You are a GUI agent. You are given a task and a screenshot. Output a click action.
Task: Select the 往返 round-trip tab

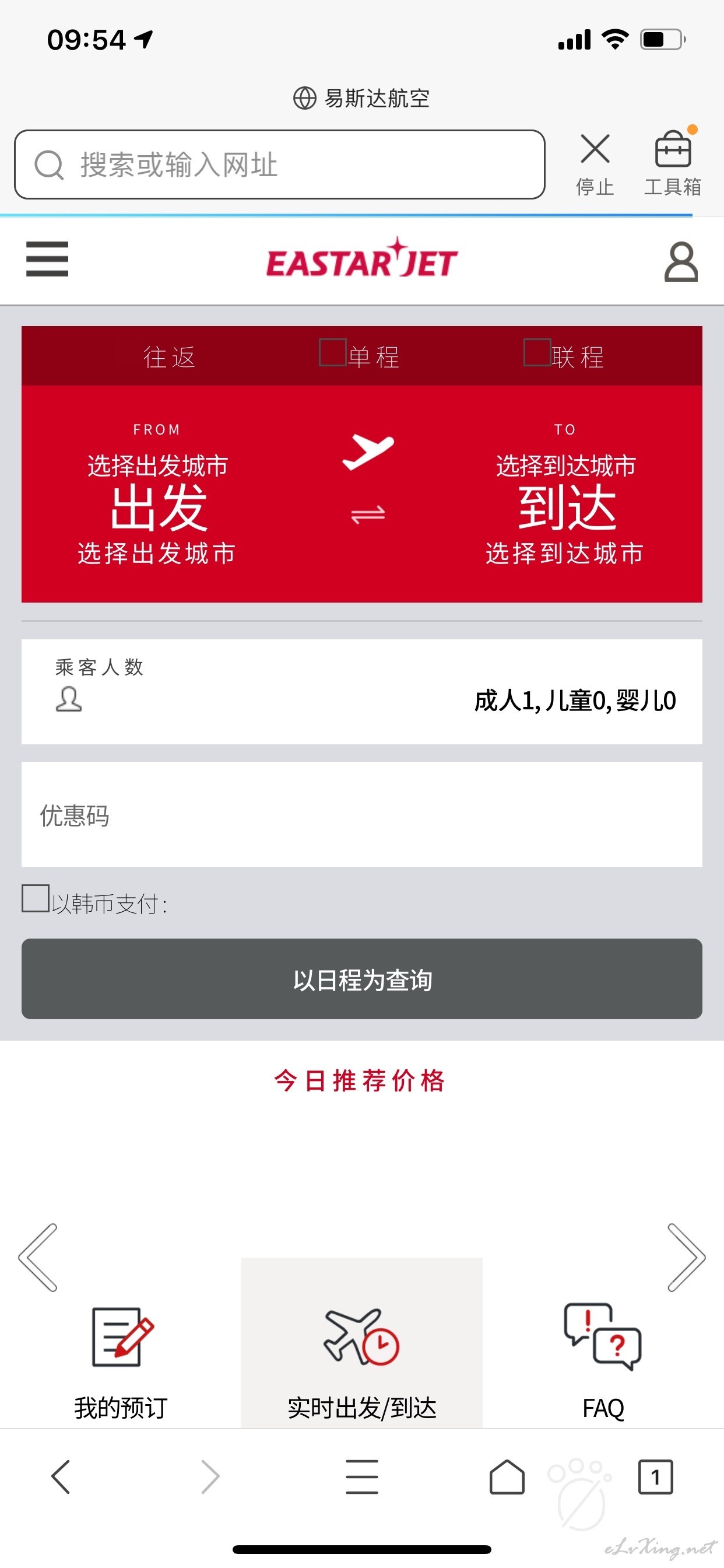pyautogui.click(x=170, y=356)
